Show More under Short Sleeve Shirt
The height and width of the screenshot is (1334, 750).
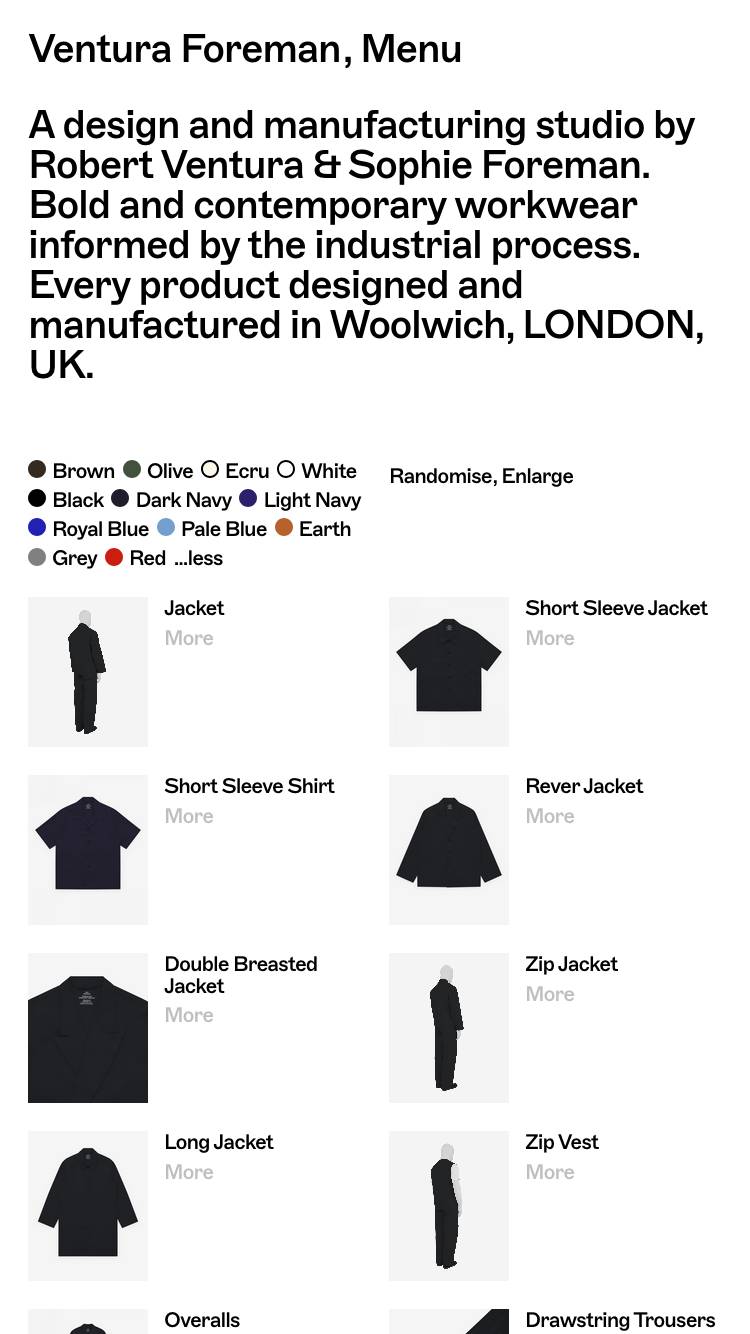189,816
